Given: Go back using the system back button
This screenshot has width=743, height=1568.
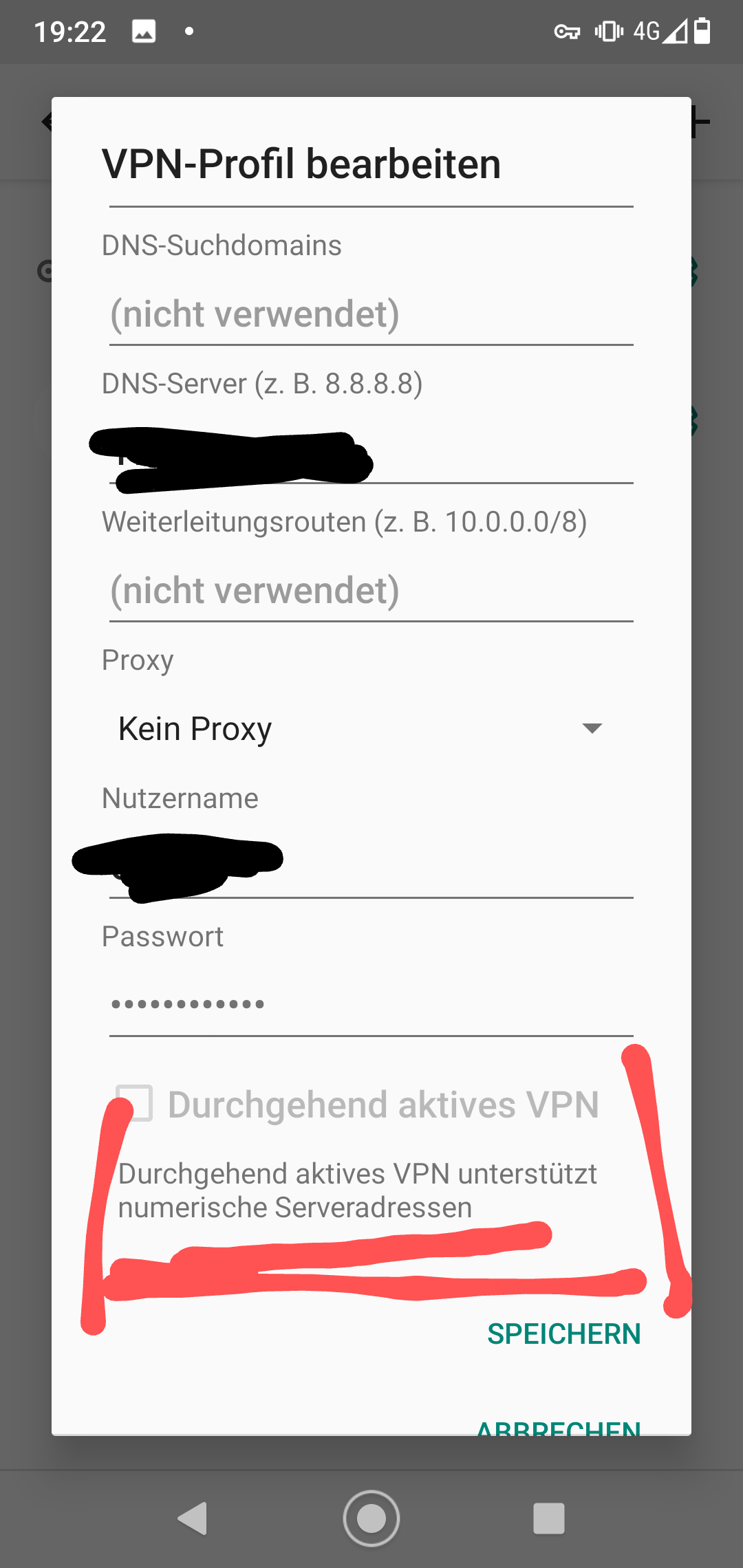Looking at the screenshot, I should [193, 1518].
